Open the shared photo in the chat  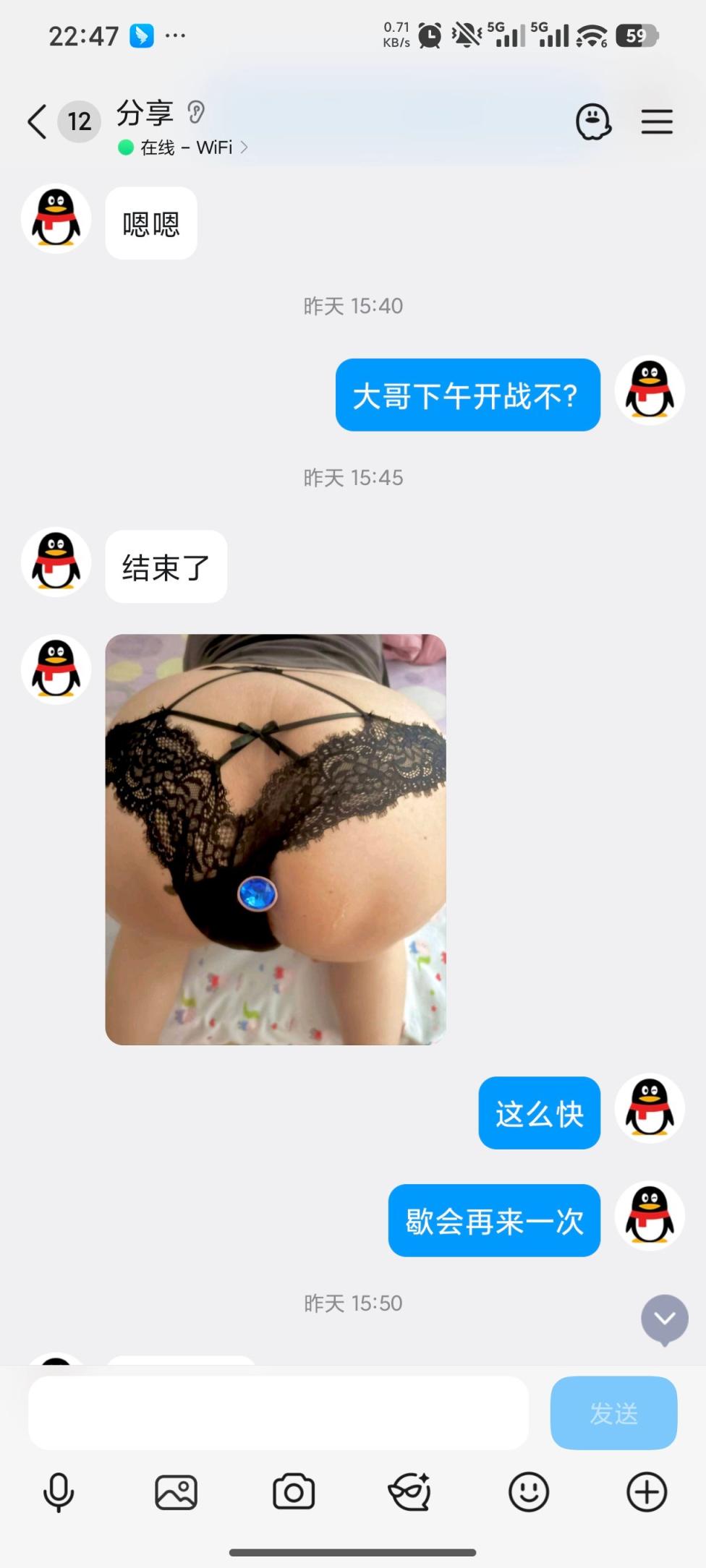tap(276, 839)
